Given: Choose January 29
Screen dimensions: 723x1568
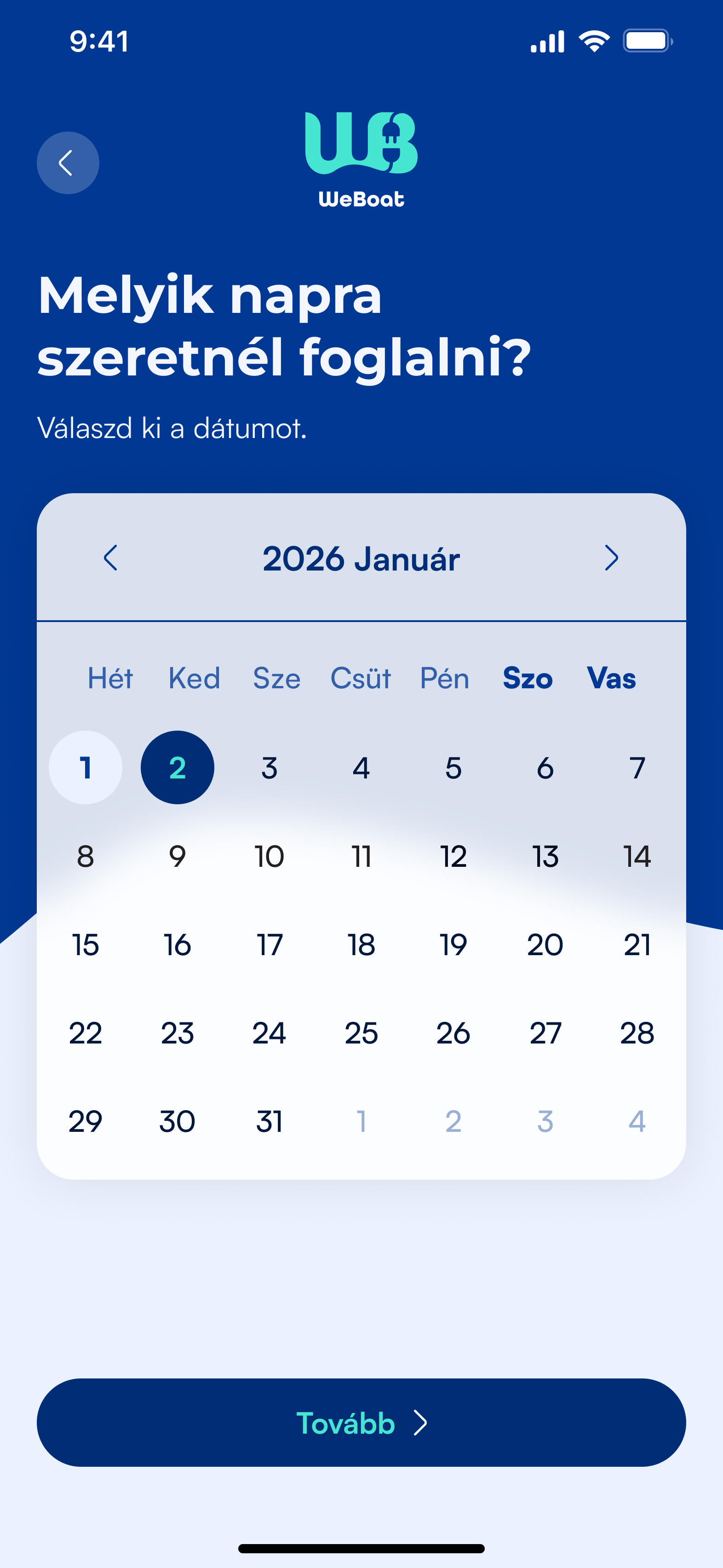Looking at the screenshot, I should point(85,1121).
